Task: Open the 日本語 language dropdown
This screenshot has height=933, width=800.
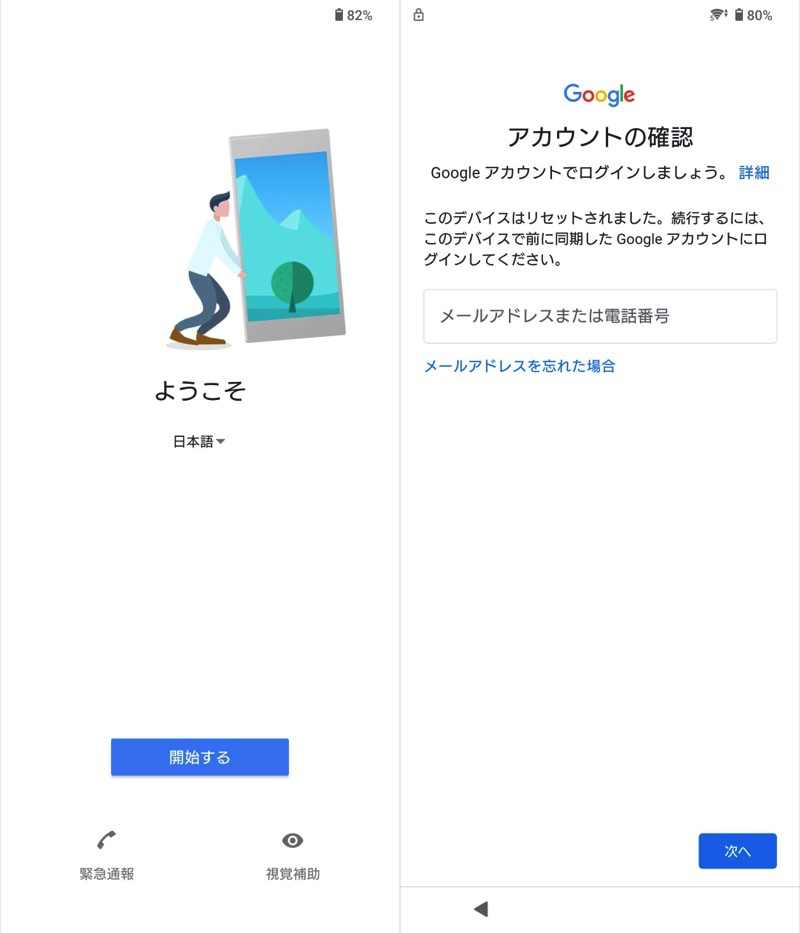Action: [x=199, y=441]
